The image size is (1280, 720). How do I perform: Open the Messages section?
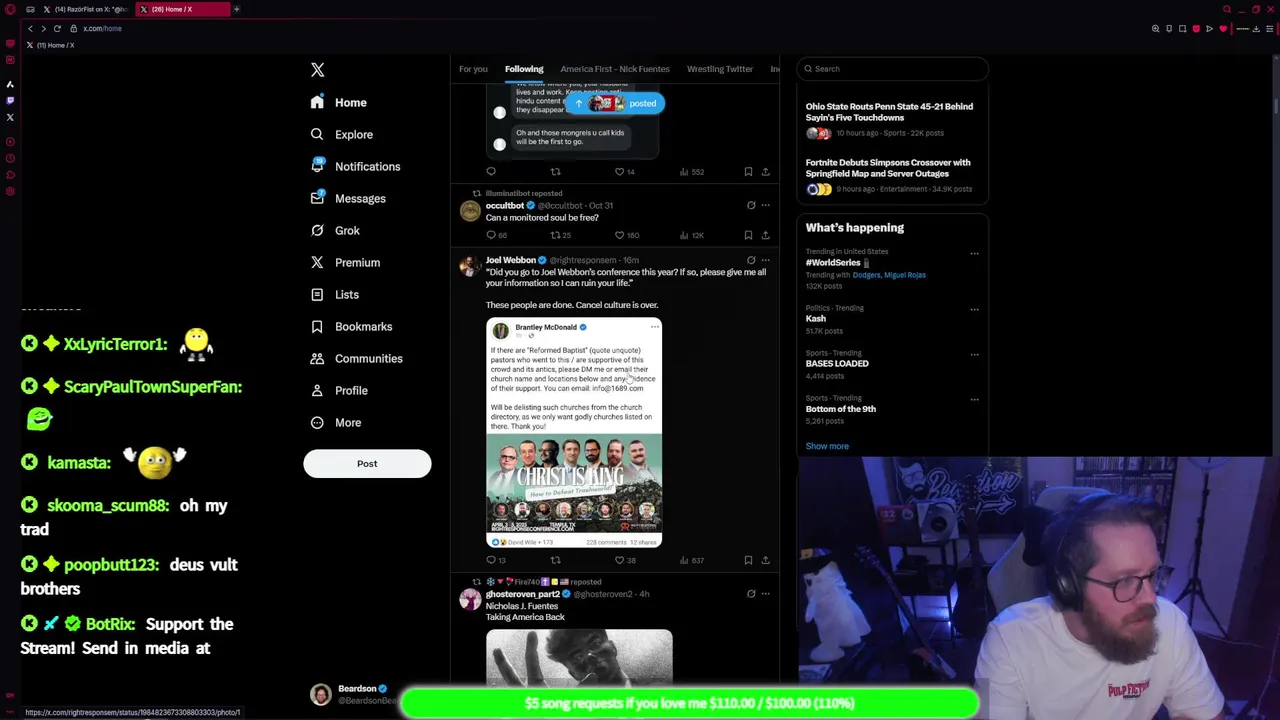click(359, 199)
